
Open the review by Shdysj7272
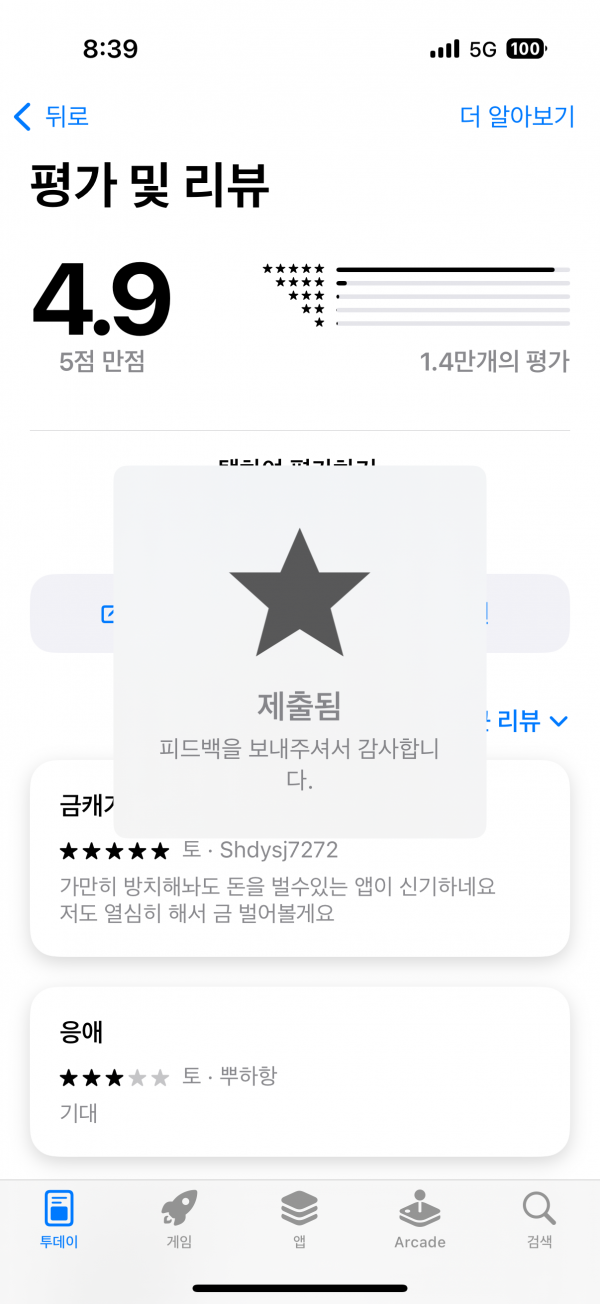tap(300, 858)
